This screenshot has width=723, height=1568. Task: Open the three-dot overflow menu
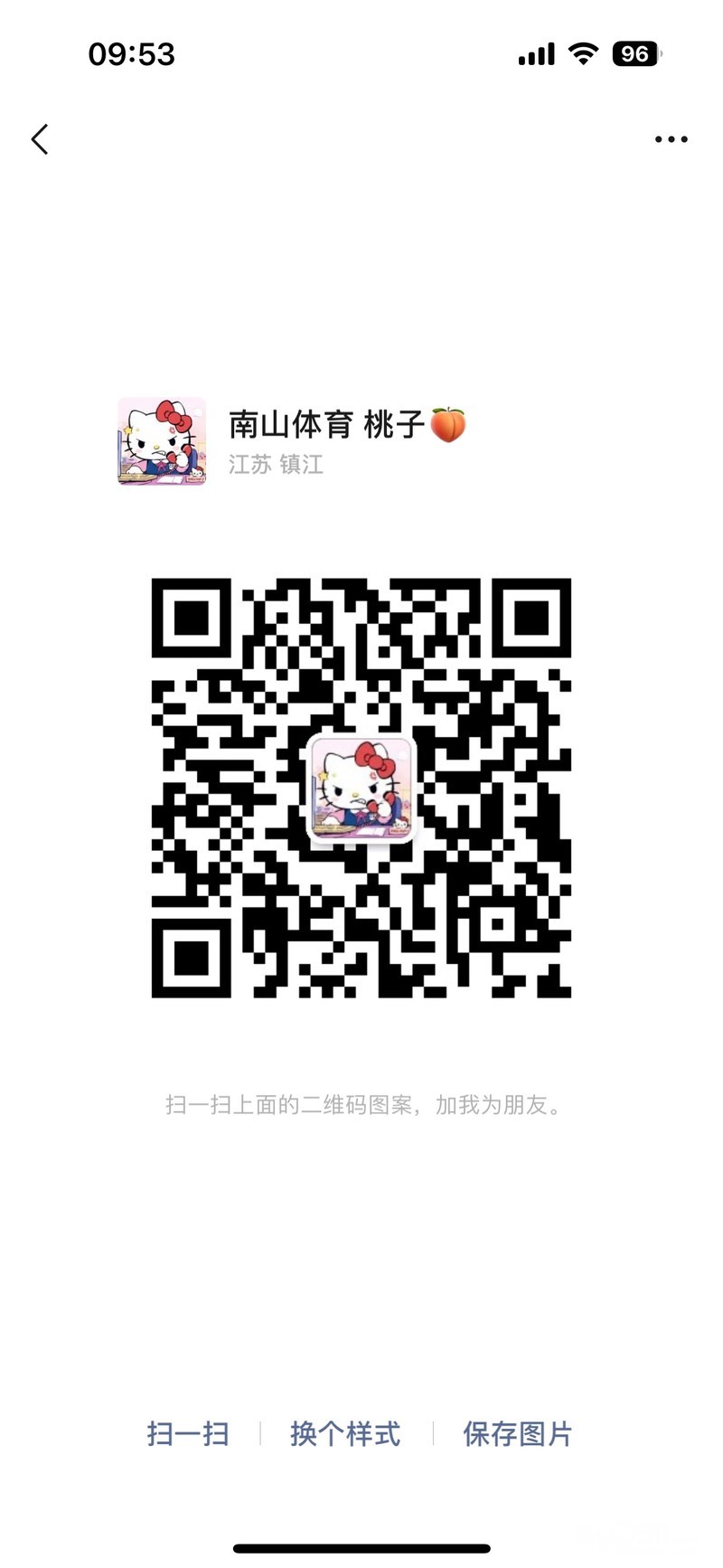[671, 139]
